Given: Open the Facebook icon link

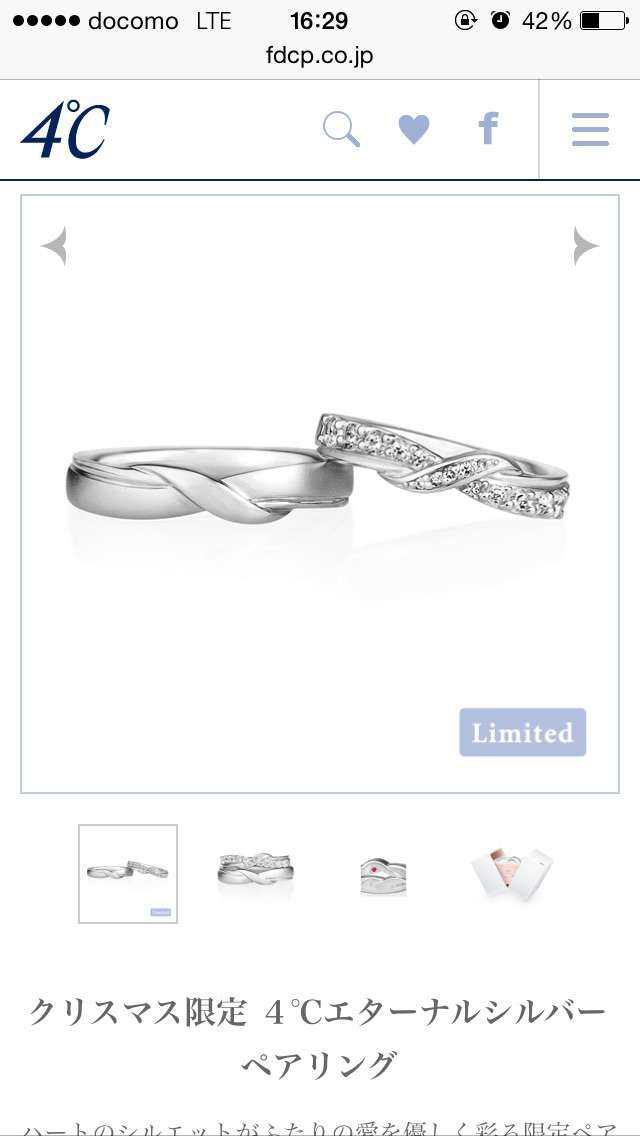Looking at the screenshot, I should coord(489,129).
